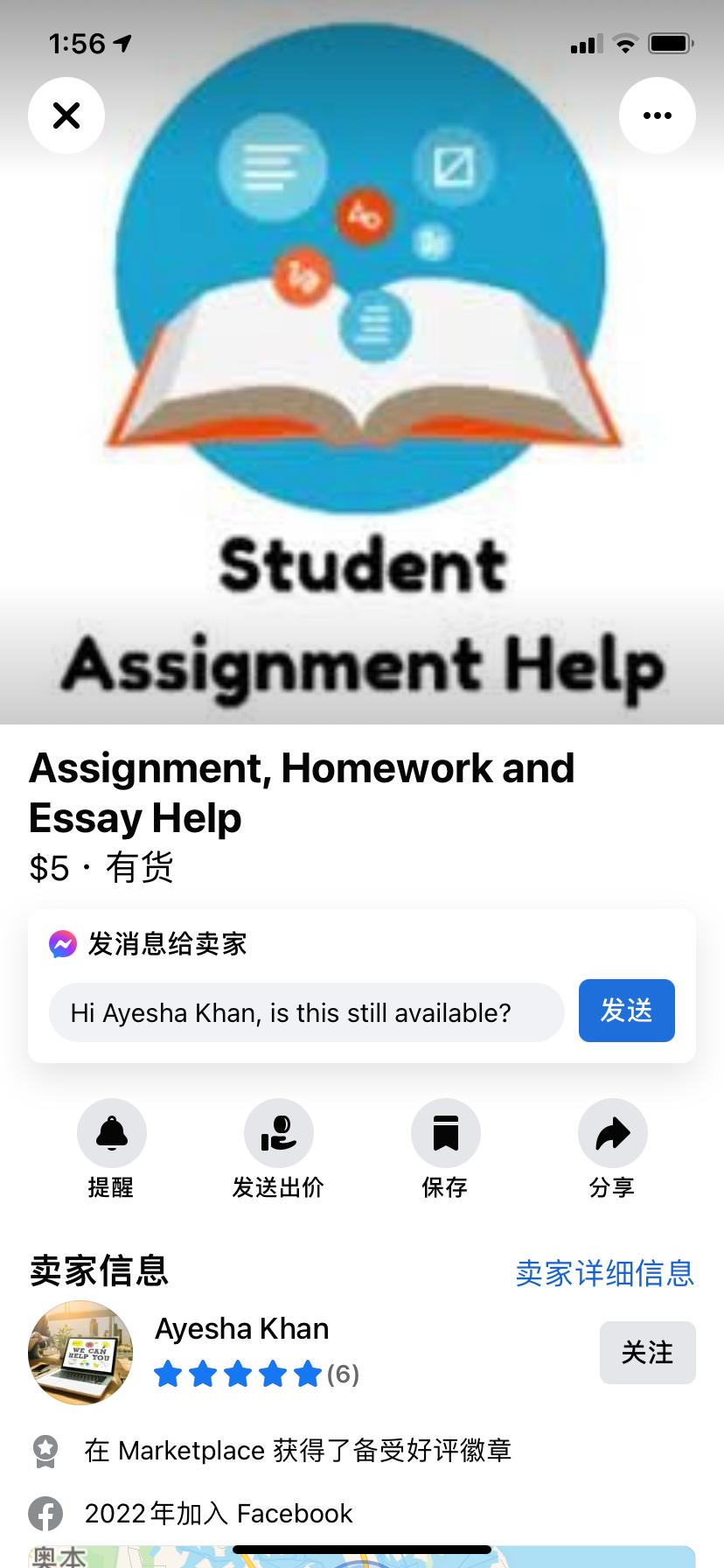Send the message with the 发送 button

coord(626,1011)
